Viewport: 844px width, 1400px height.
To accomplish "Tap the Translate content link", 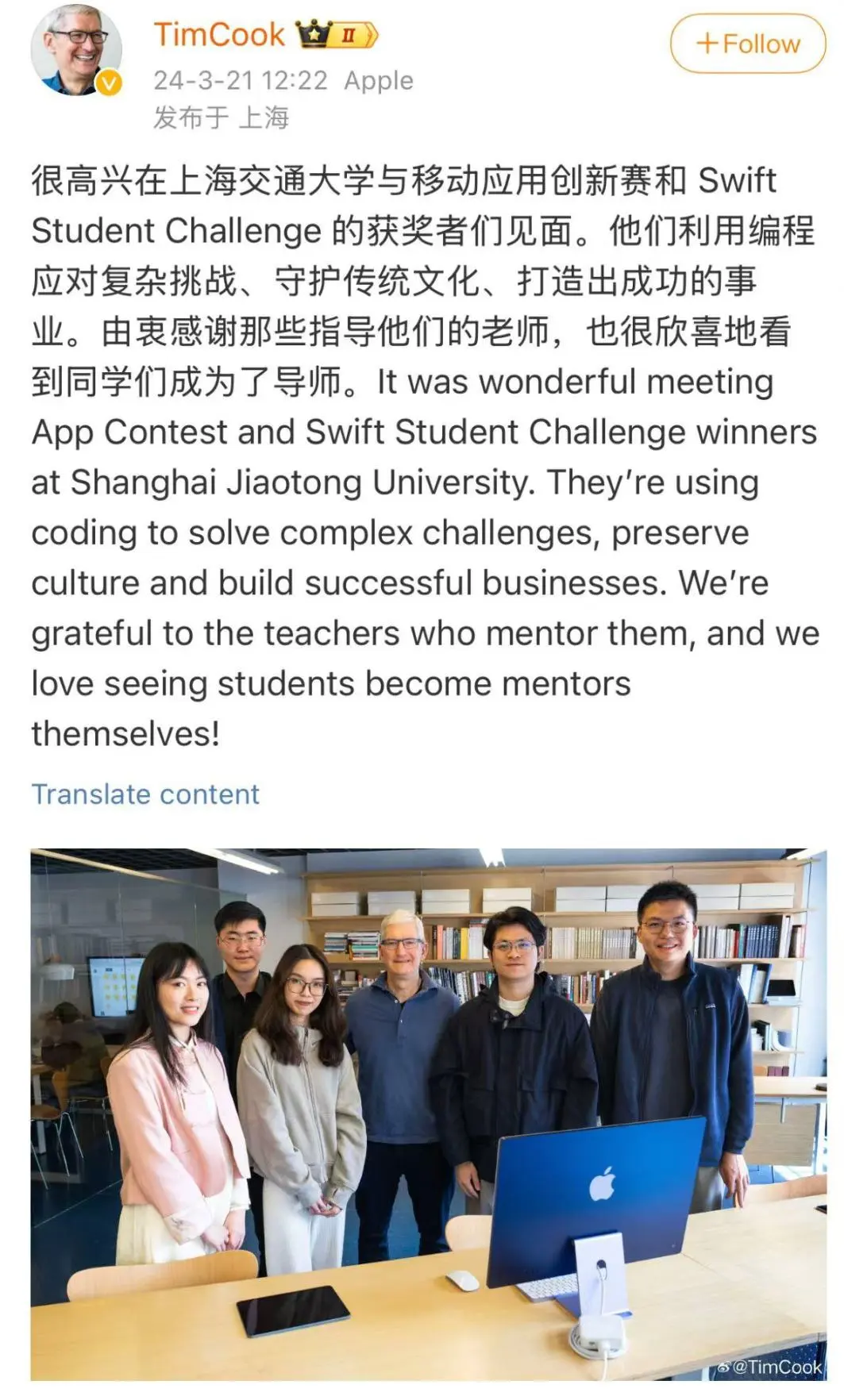I will coord(145,794).
